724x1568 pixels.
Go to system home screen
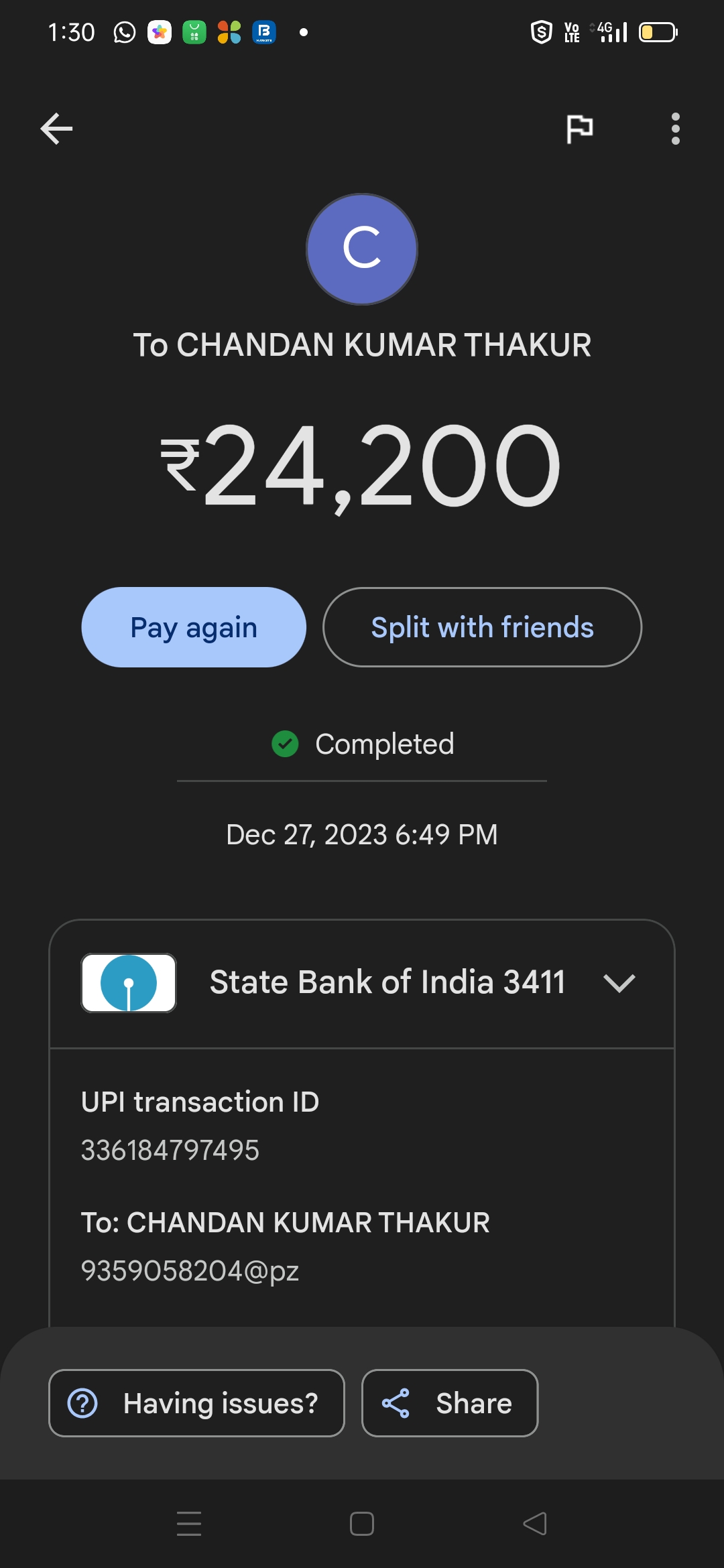[362, 1524]
